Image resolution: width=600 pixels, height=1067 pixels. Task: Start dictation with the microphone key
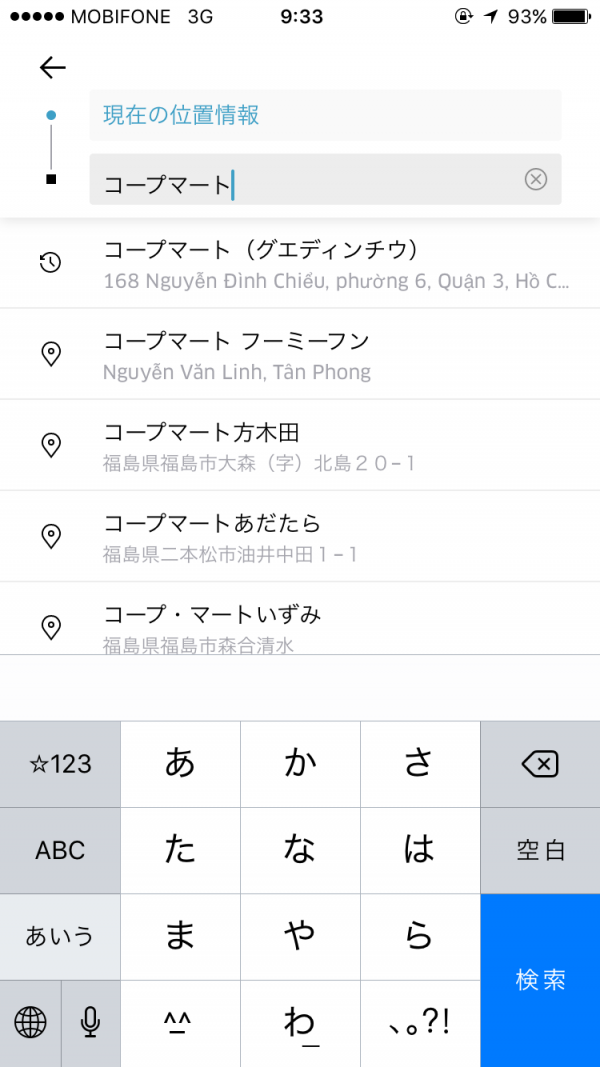pyautogui.click(x=90, y=1023)
